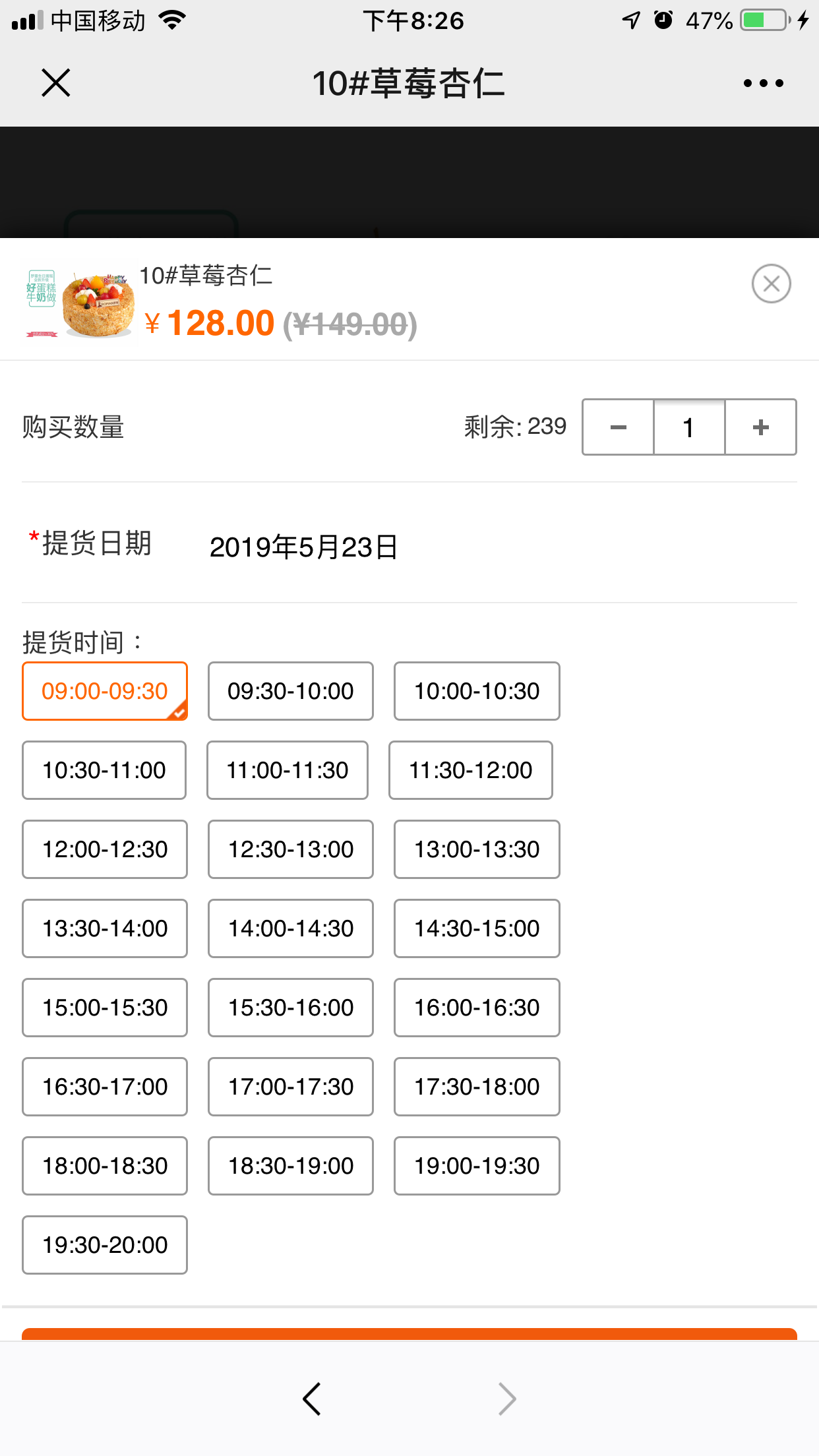Image resolution: width=819 pixels, height=1456 pixels.
Task: Pick the 15:30-16:00 time slot
Action: pos(291,1008)
